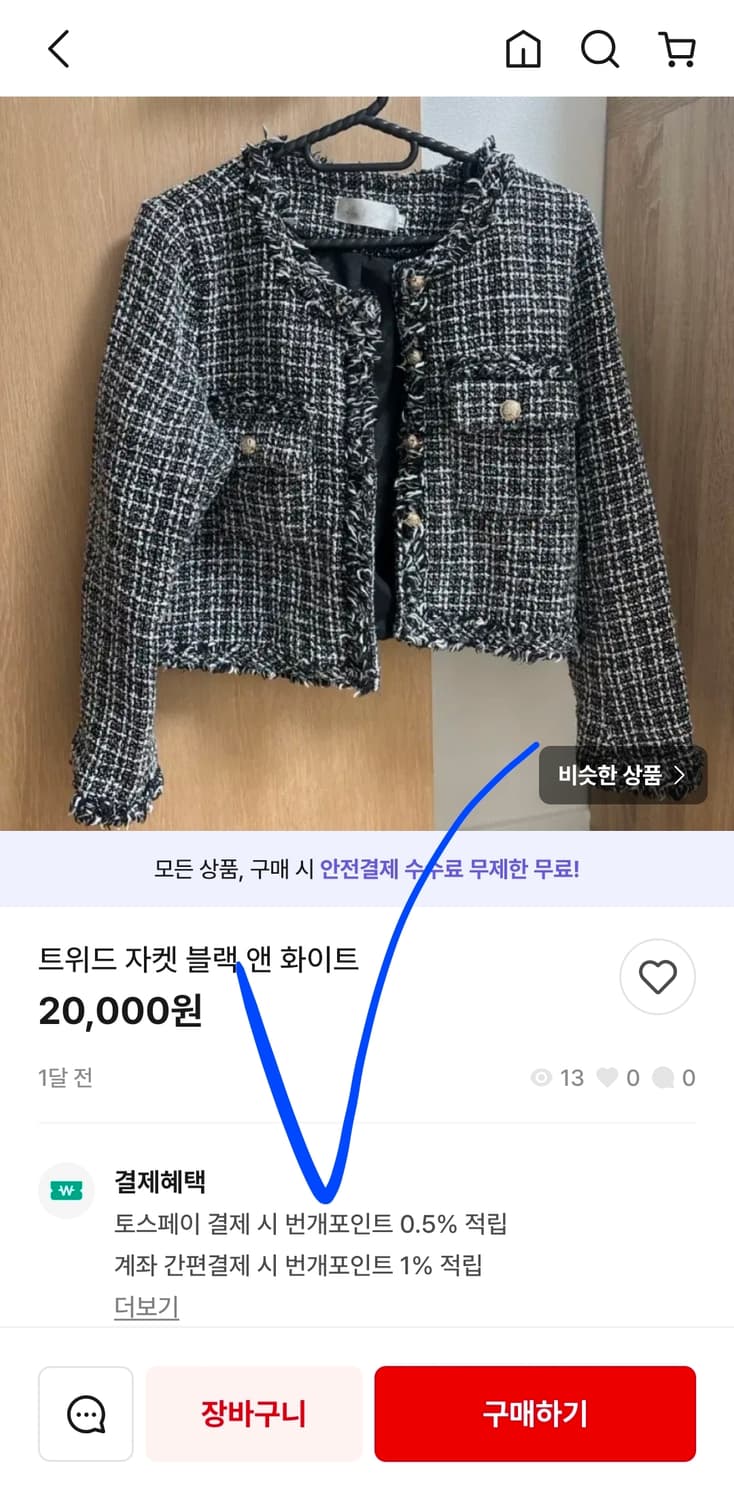Screen dimensions: 734x1500
Task: Open the shopping cart icon
Action: click(678, 47)
